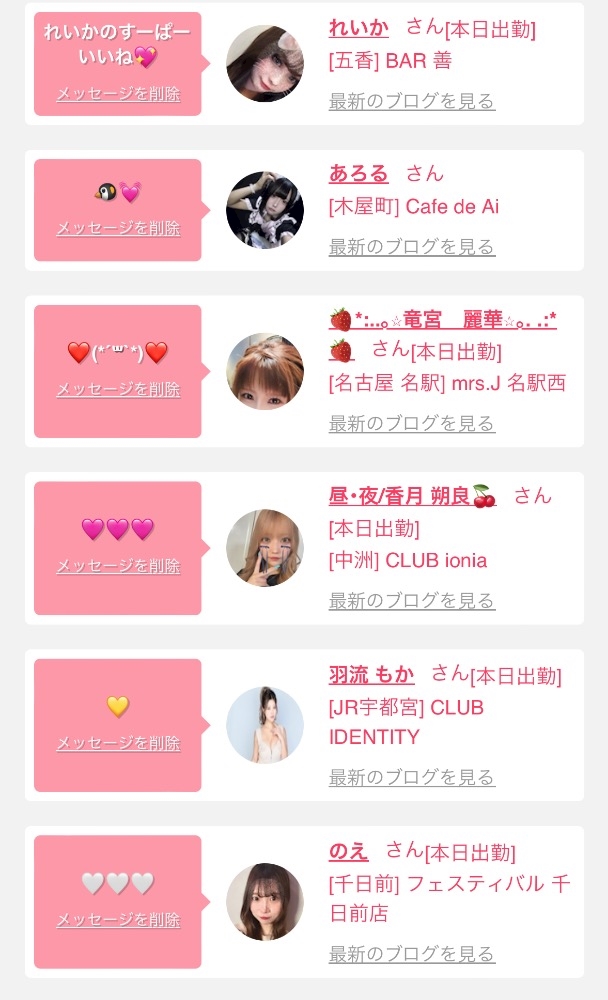View 香月 朔良's latest blog

click(411, 601)
